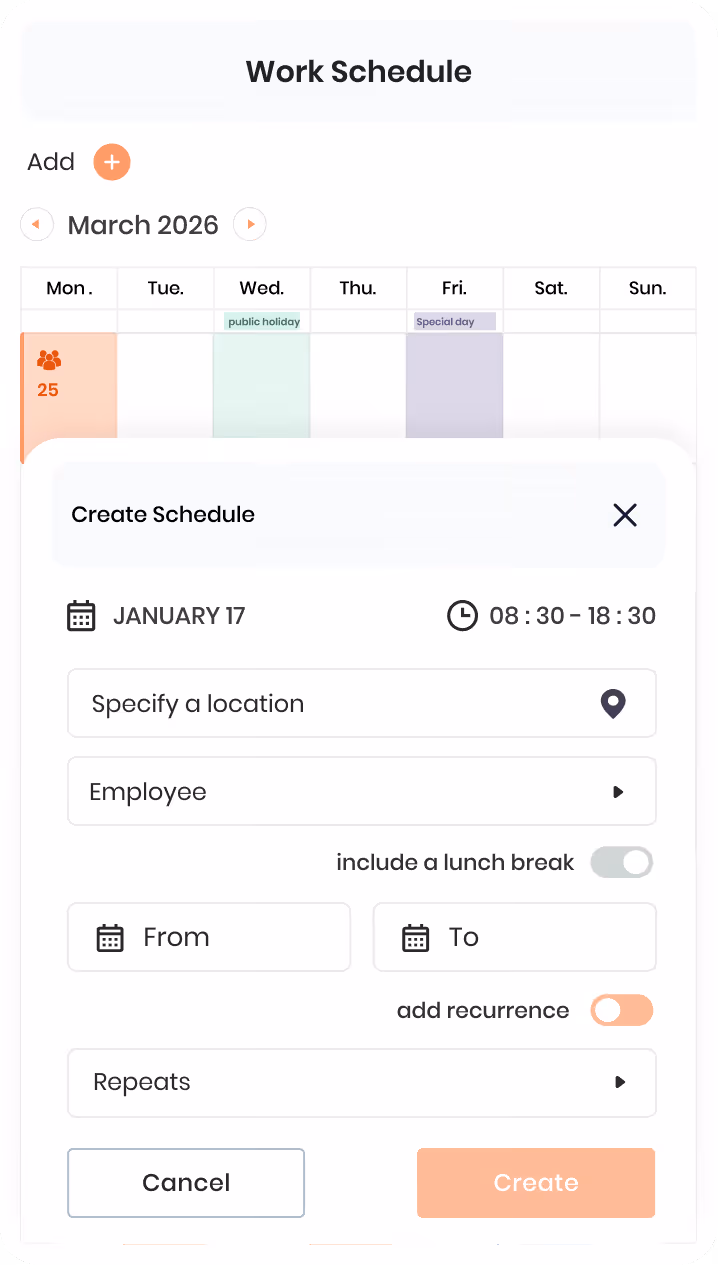Change the January 17 date
This screenshot has height=1265, width=718.
click(x=156, y=616)
